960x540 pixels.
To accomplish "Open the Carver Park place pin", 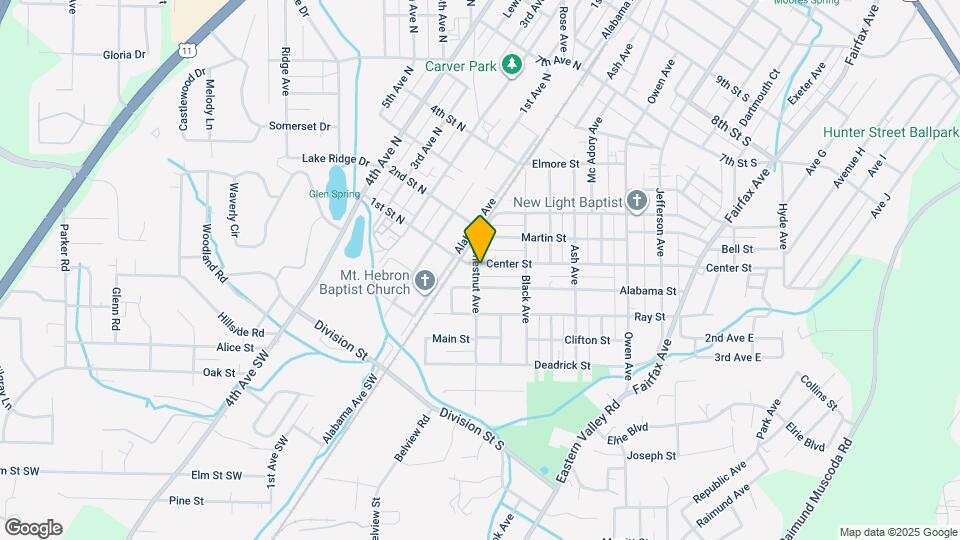I will (x=512, y=66).
